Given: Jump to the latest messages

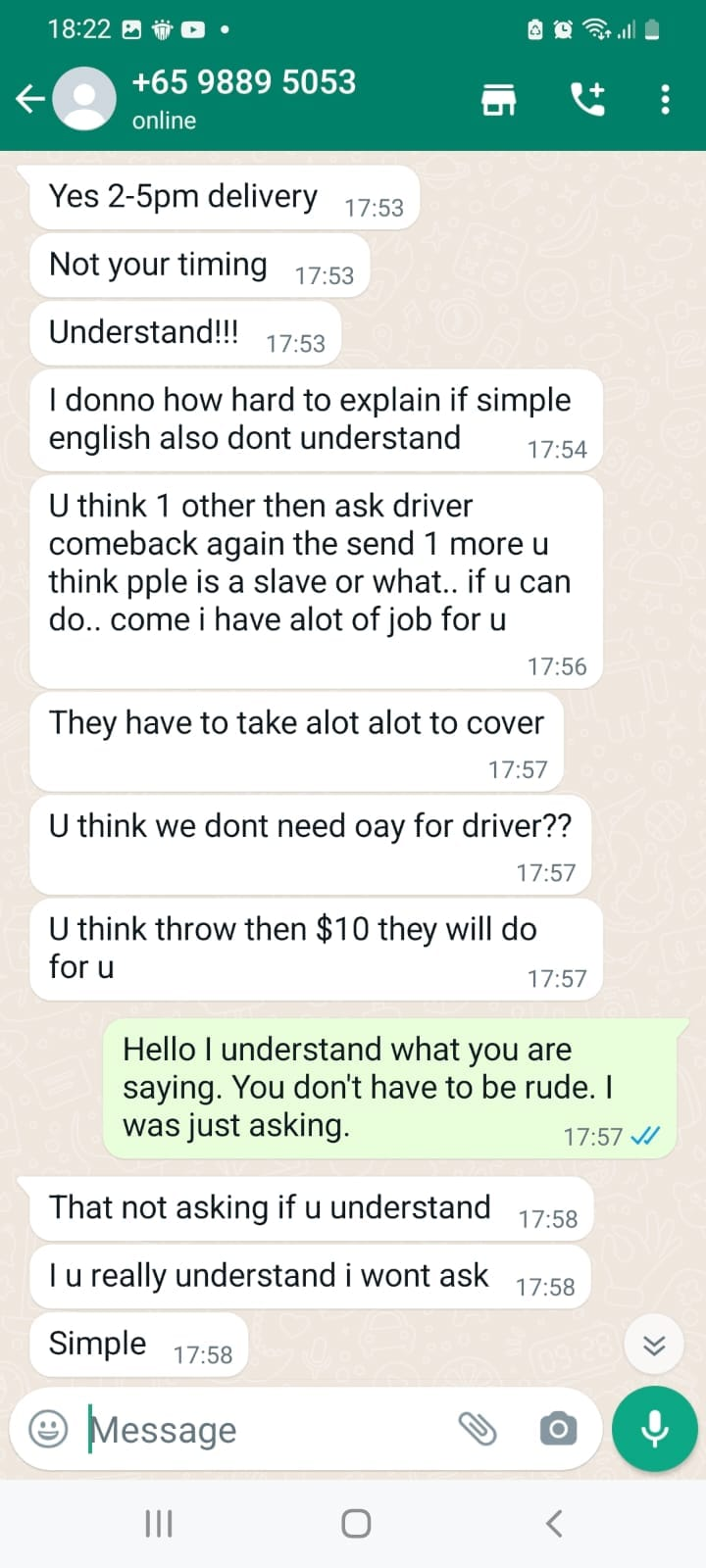Looking at the screenshot, I should tap(653, 1345).
